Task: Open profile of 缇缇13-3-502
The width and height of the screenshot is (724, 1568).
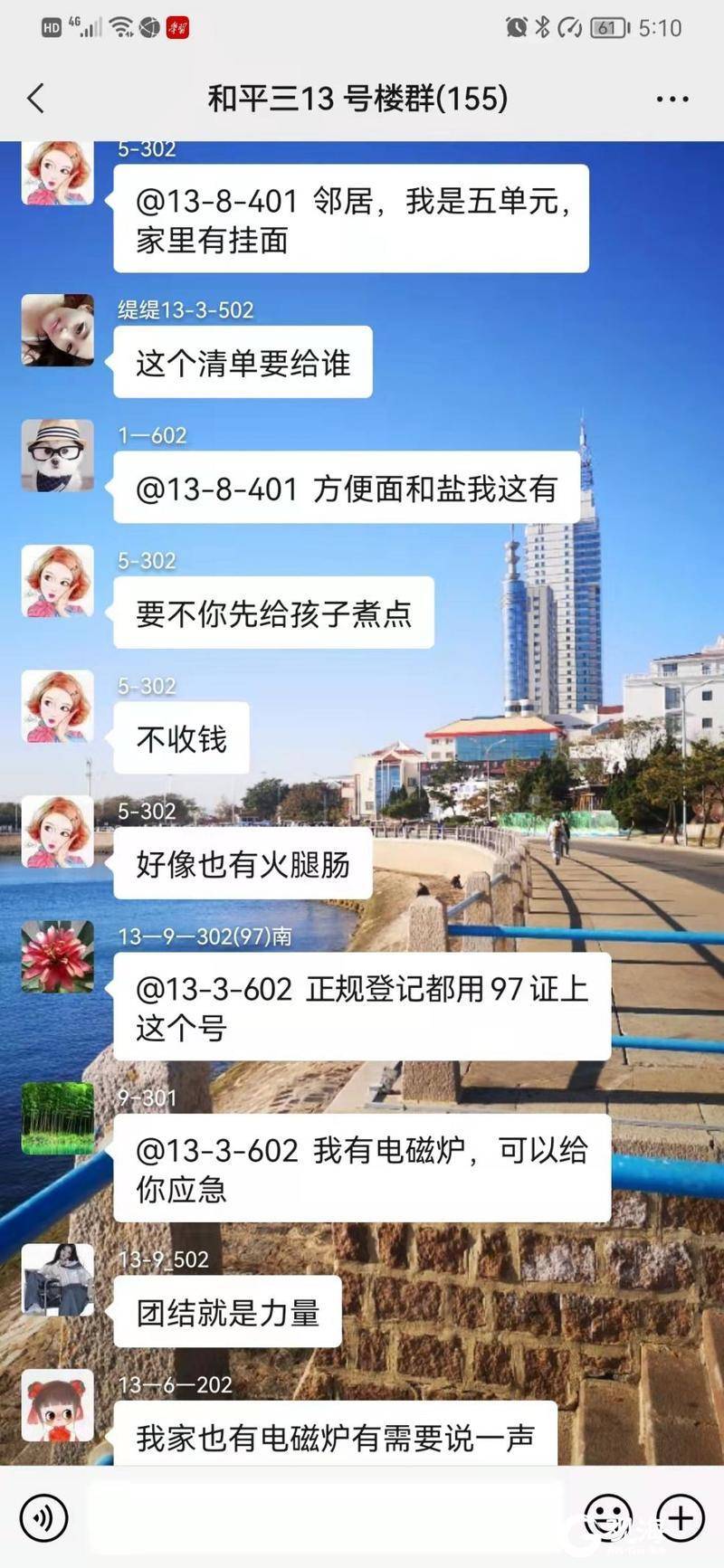Action: 58,329
